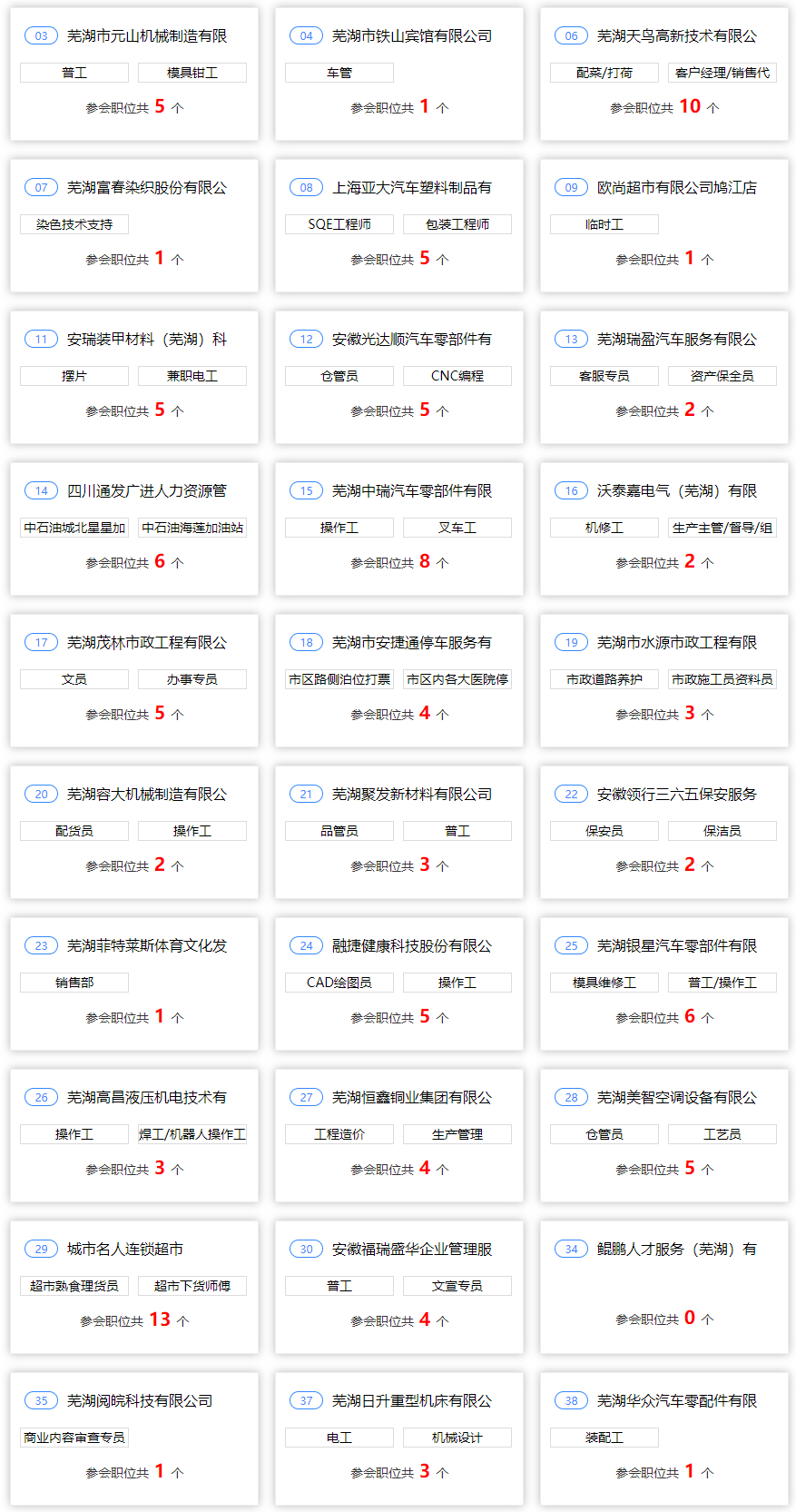The width and height of the screenshot is (796, 1512).
Task: Tap the 叉车工 position tag
Action: click(x=457, y=528)
